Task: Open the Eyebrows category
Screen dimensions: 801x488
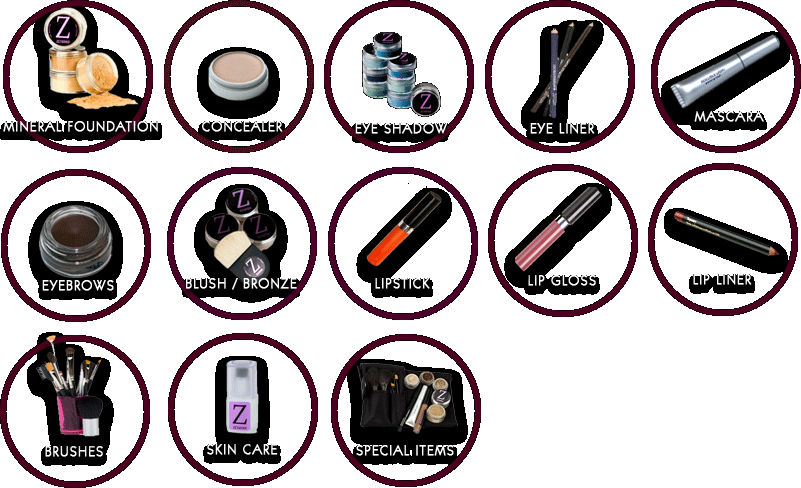Action: point(77,243)
